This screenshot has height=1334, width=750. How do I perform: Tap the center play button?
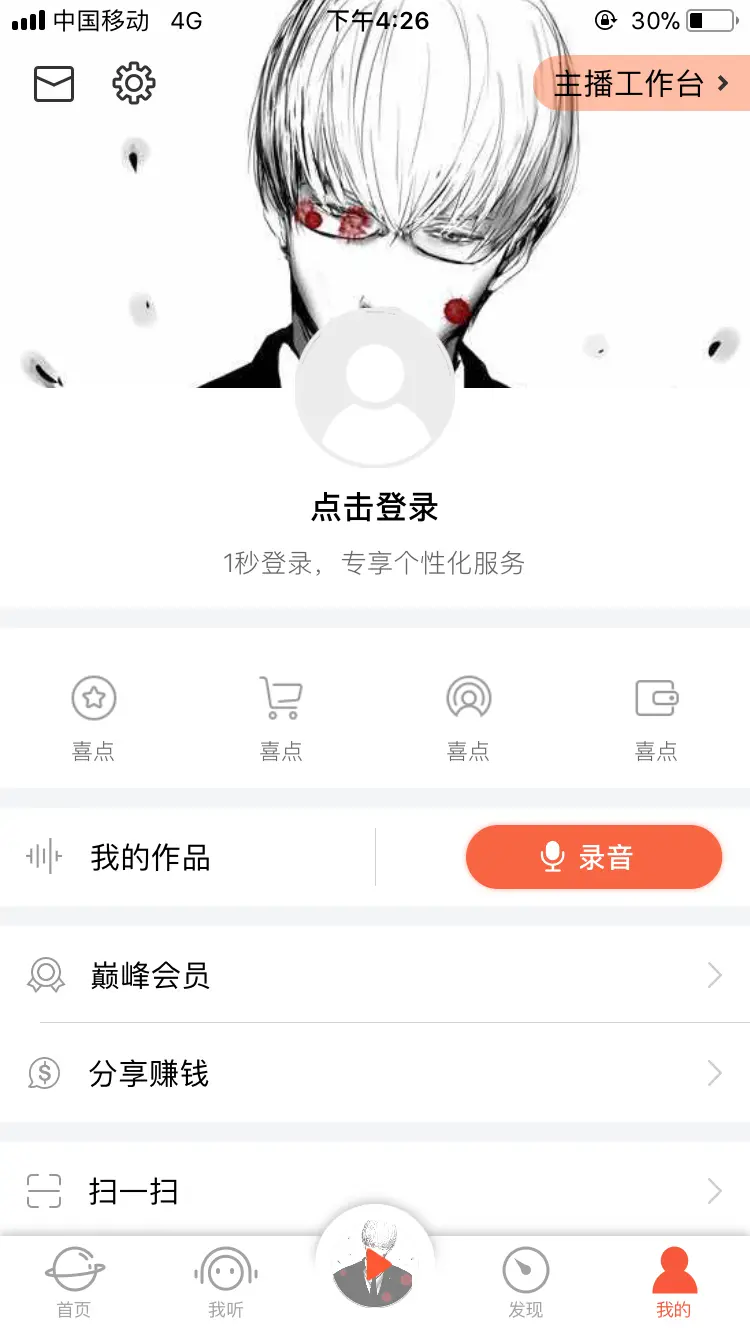tap(375, 1265)
